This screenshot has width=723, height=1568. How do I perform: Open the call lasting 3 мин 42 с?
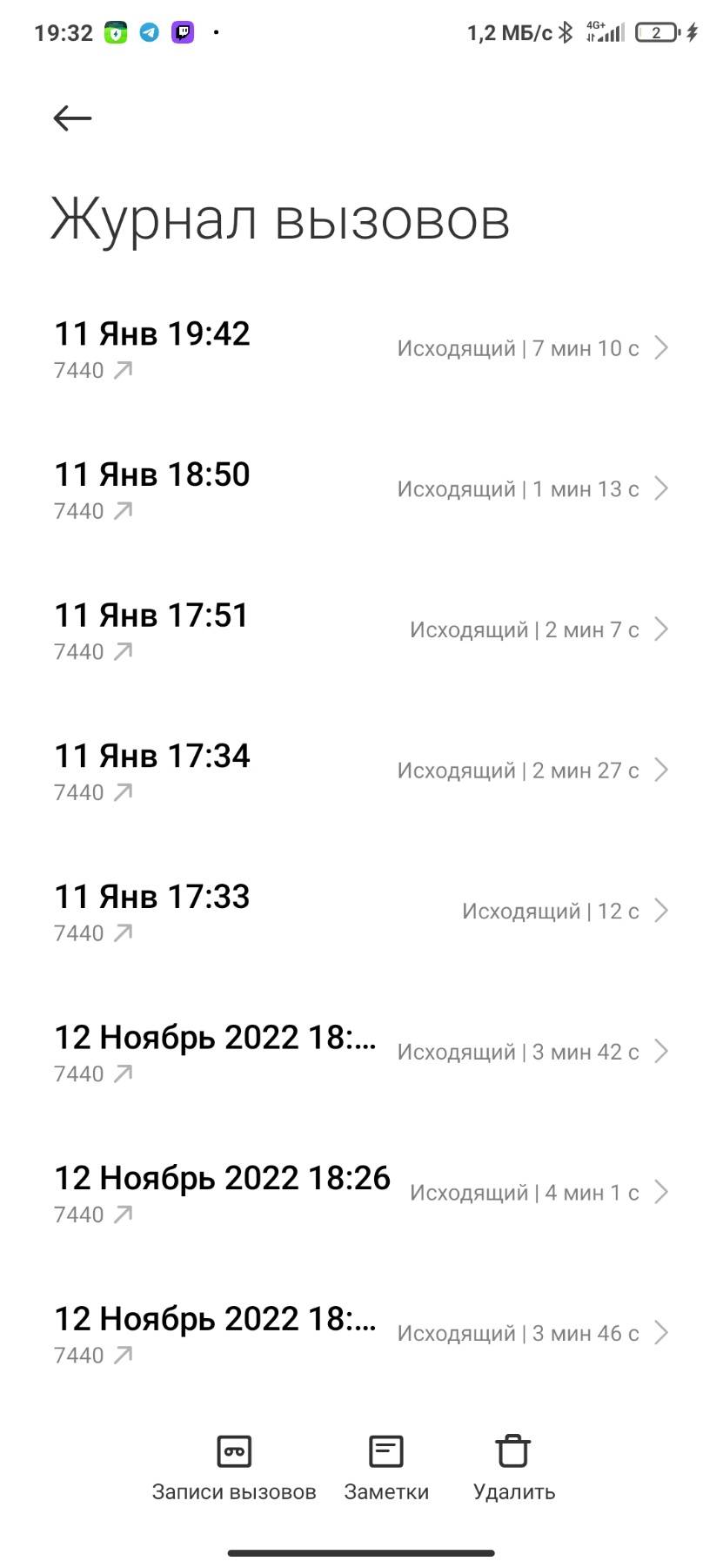click(x=360, y=1053)
